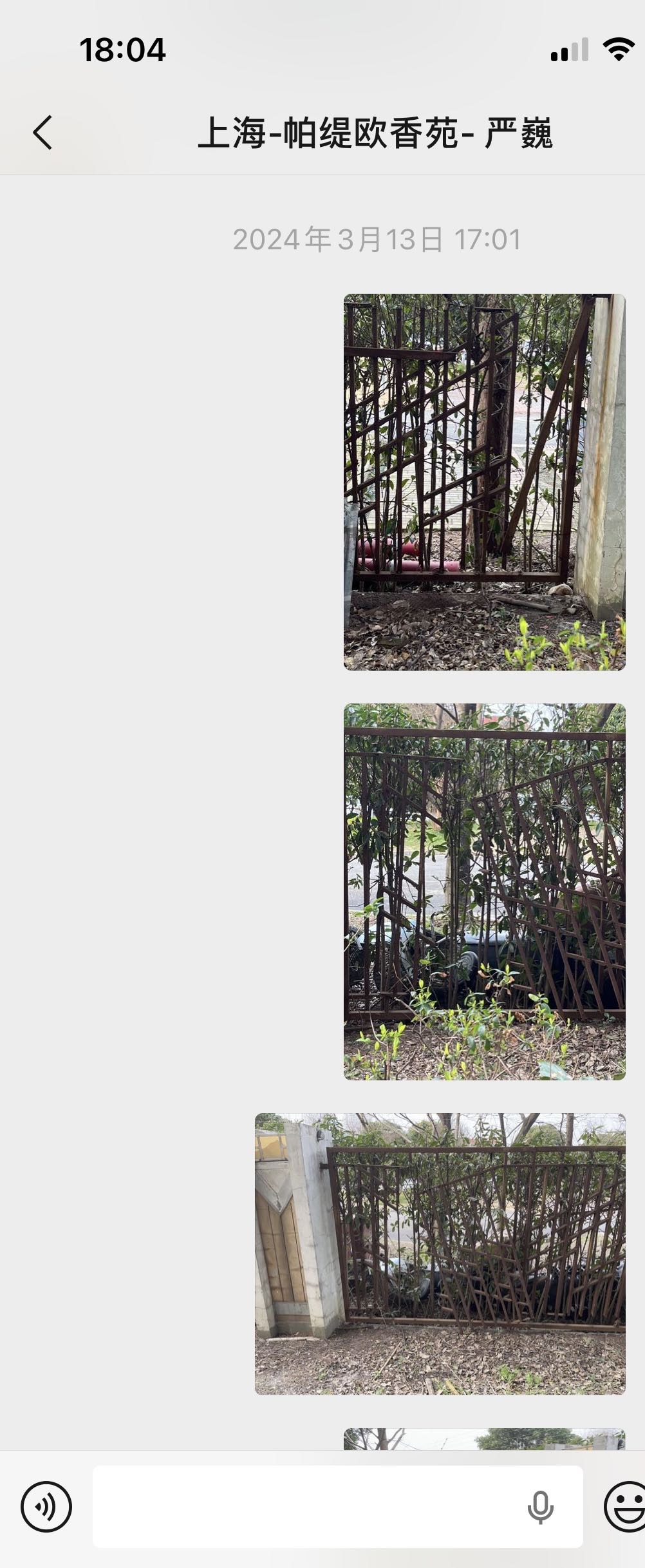Tap the microphone dictation icon
Viewport: 645px width, 1568px height.
click(539, 1506)
